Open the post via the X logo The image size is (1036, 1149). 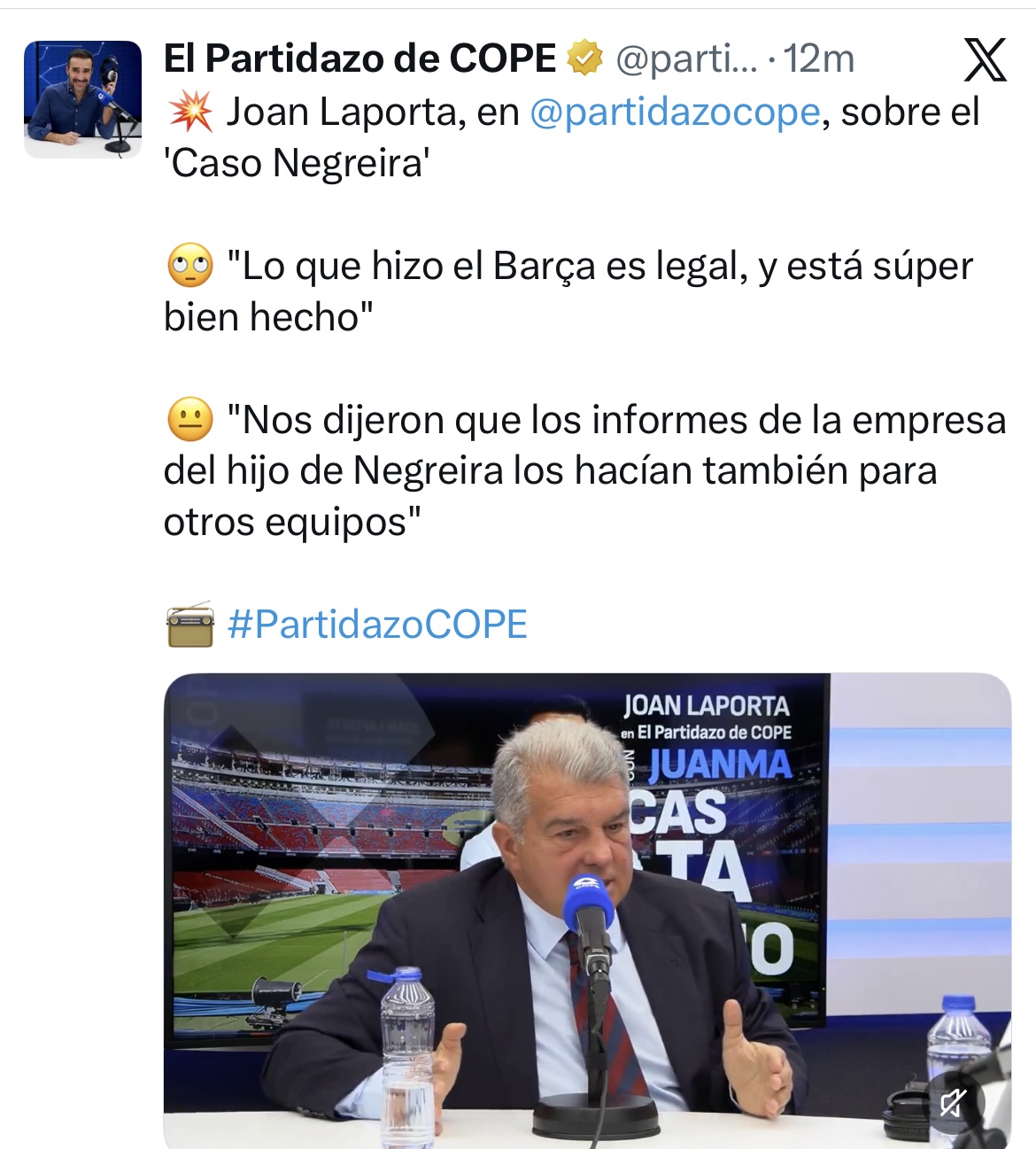point(985,60)
